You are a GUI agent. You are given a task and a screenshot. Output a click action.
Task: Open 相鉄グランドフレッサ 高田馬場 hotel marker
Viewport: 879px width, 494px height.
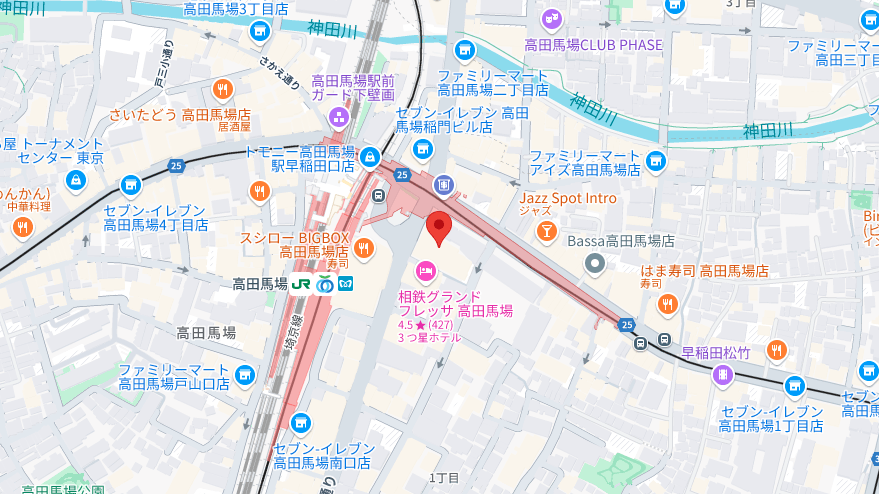coord(426,270)
